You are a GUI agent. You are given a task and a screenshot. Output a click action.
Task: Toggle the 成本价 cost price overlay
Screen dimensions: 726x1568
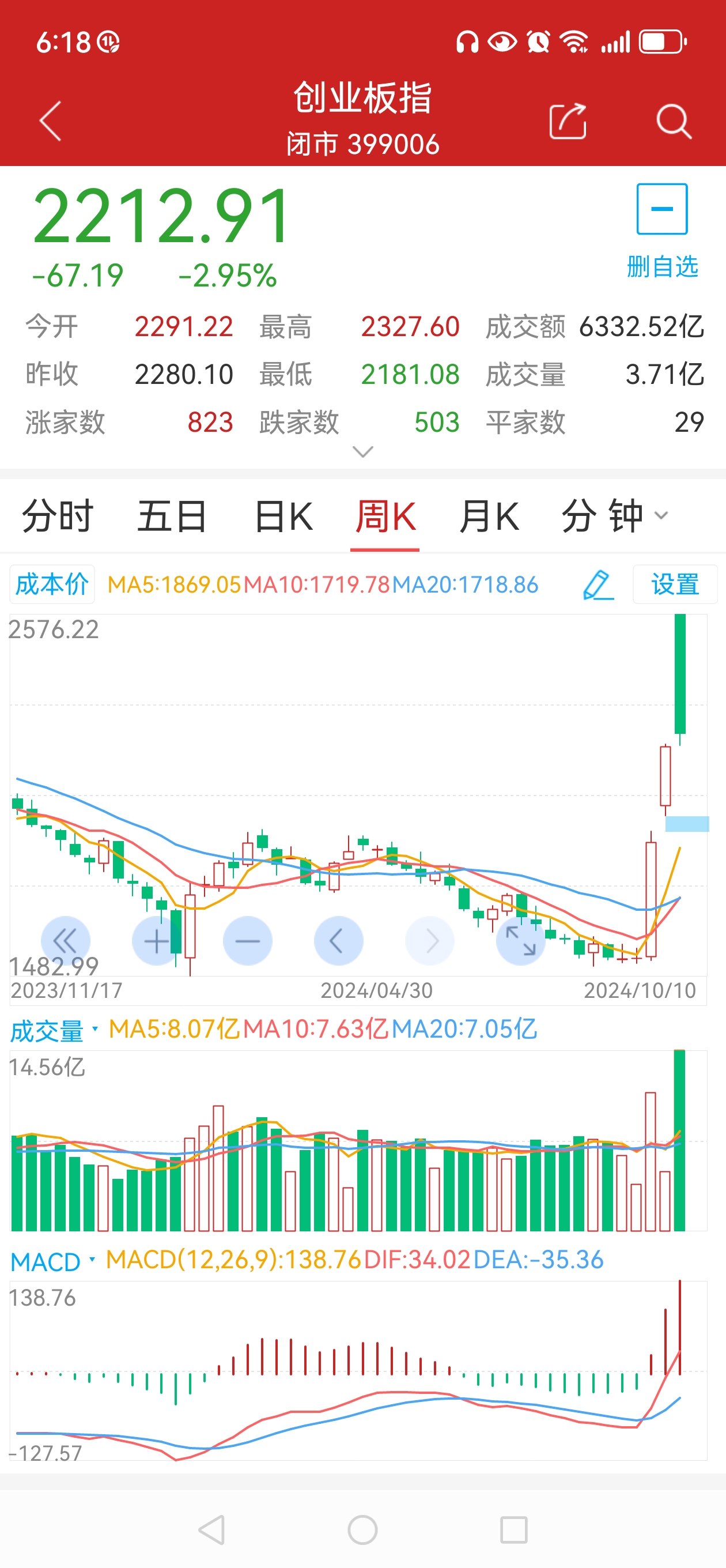(x=52, y=583)
